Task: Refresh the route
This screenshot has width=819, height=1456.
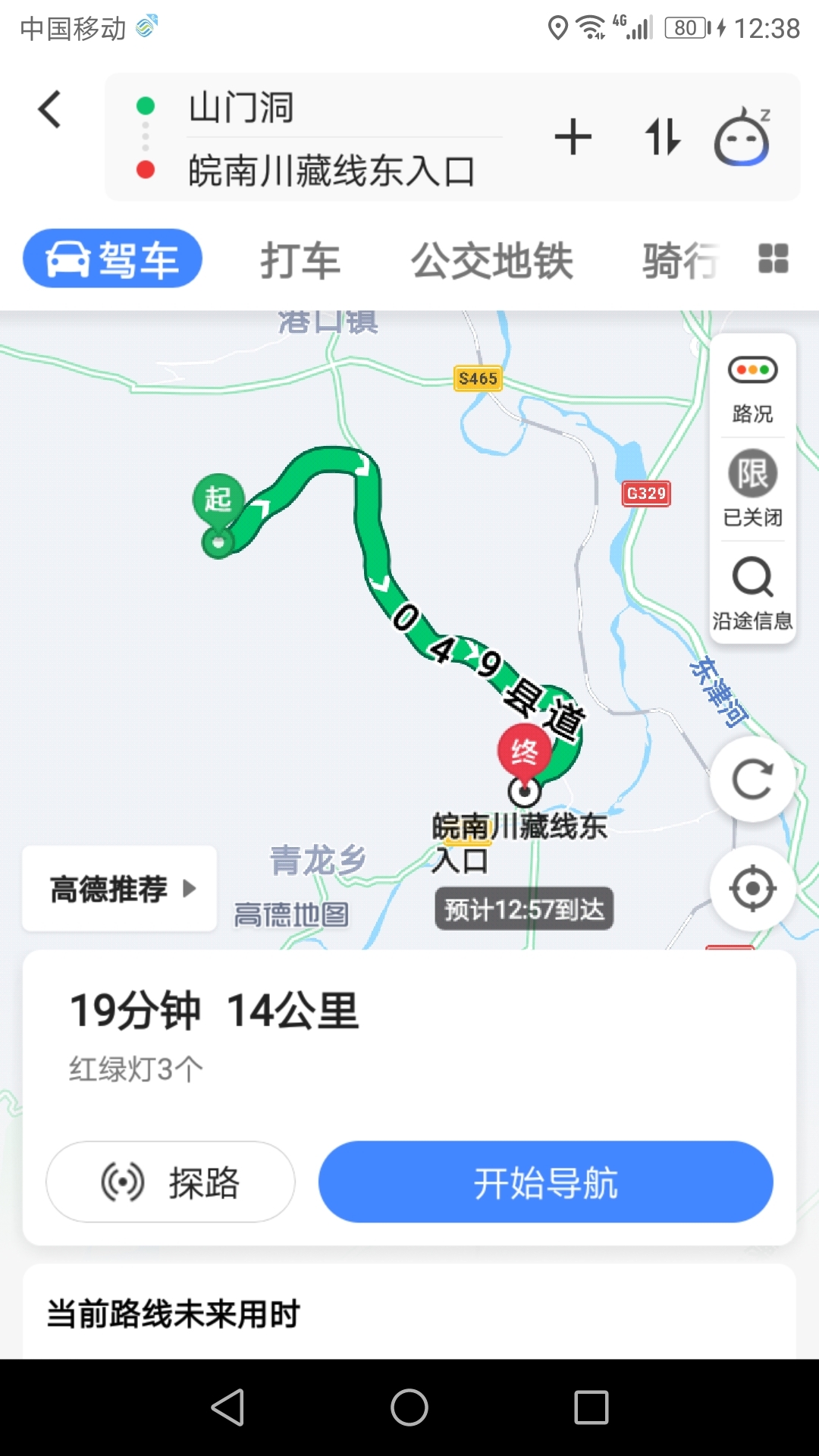Action: [x=752, y=780]
